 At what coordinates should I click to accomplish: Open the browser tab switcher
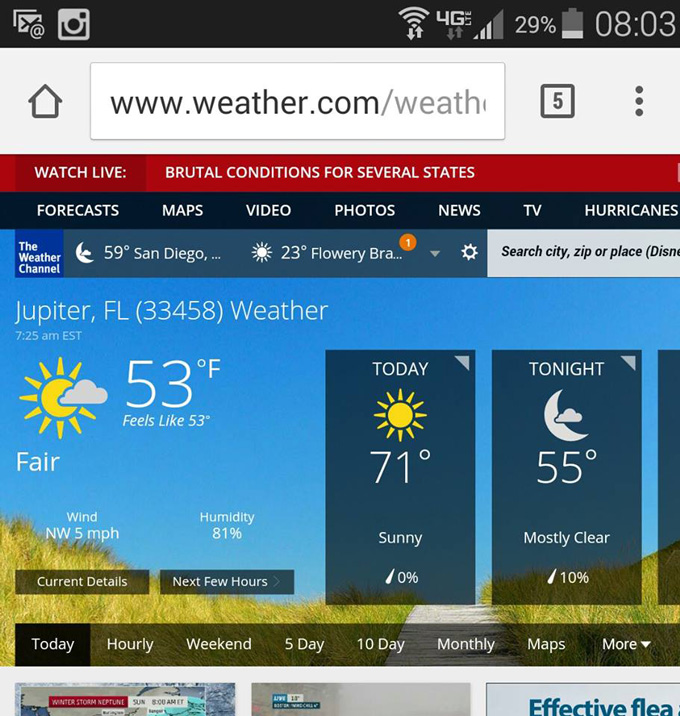point(557,101)
